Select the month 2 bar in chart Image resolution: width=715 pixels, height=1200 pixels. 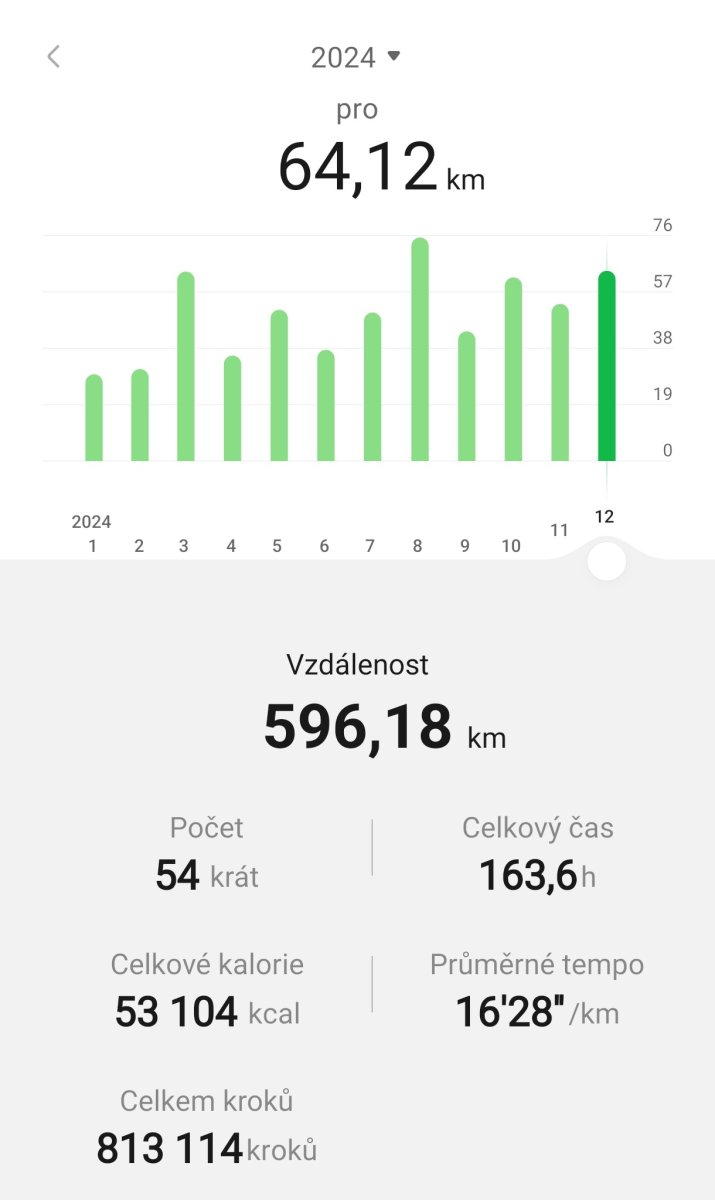140,415
